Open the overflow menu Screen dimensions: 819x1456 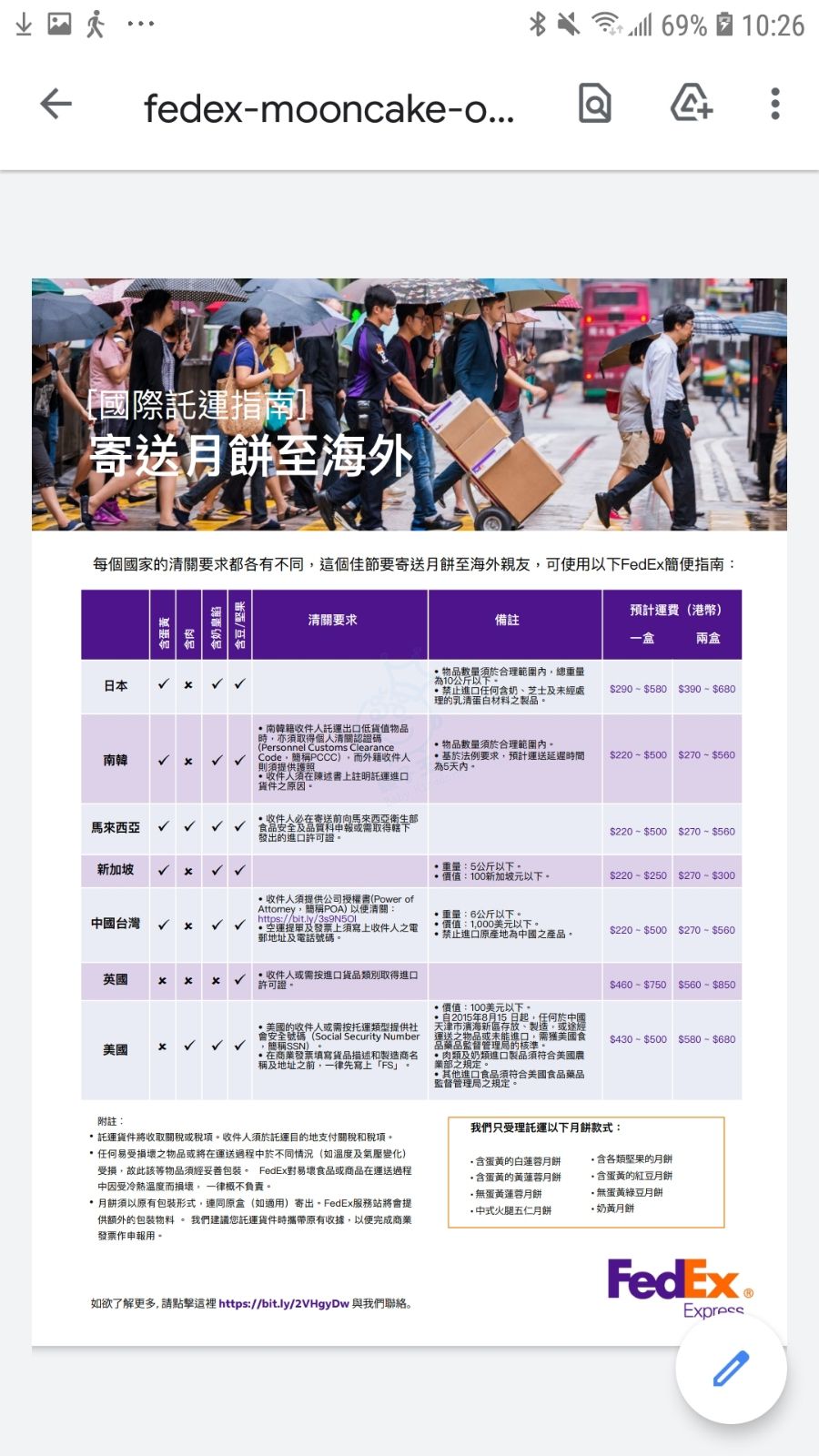tap(775, 104)
